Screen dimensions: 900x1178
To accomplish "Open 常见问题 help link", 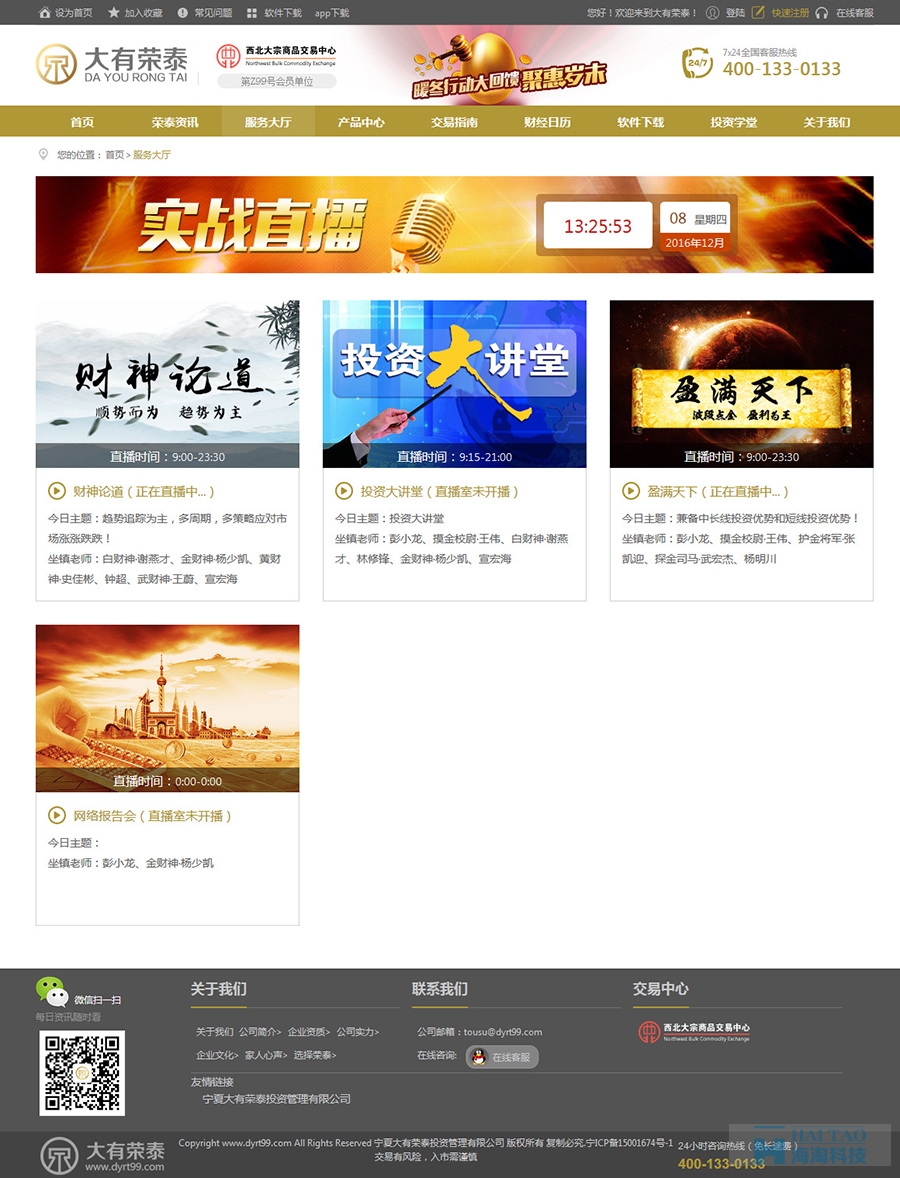I will tap(213, 13).
